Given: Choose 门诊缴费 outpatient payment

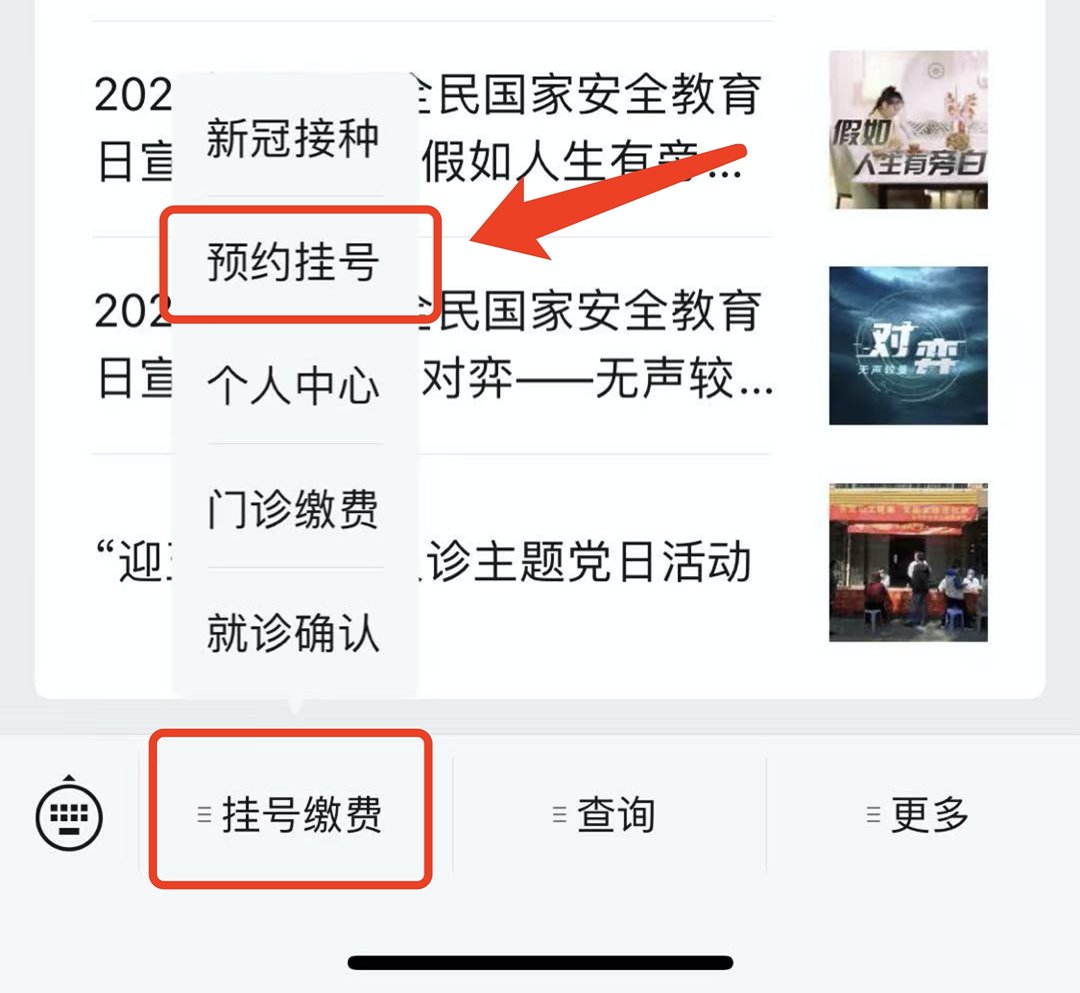Looking at the screenshot, I should pos(293,509).
